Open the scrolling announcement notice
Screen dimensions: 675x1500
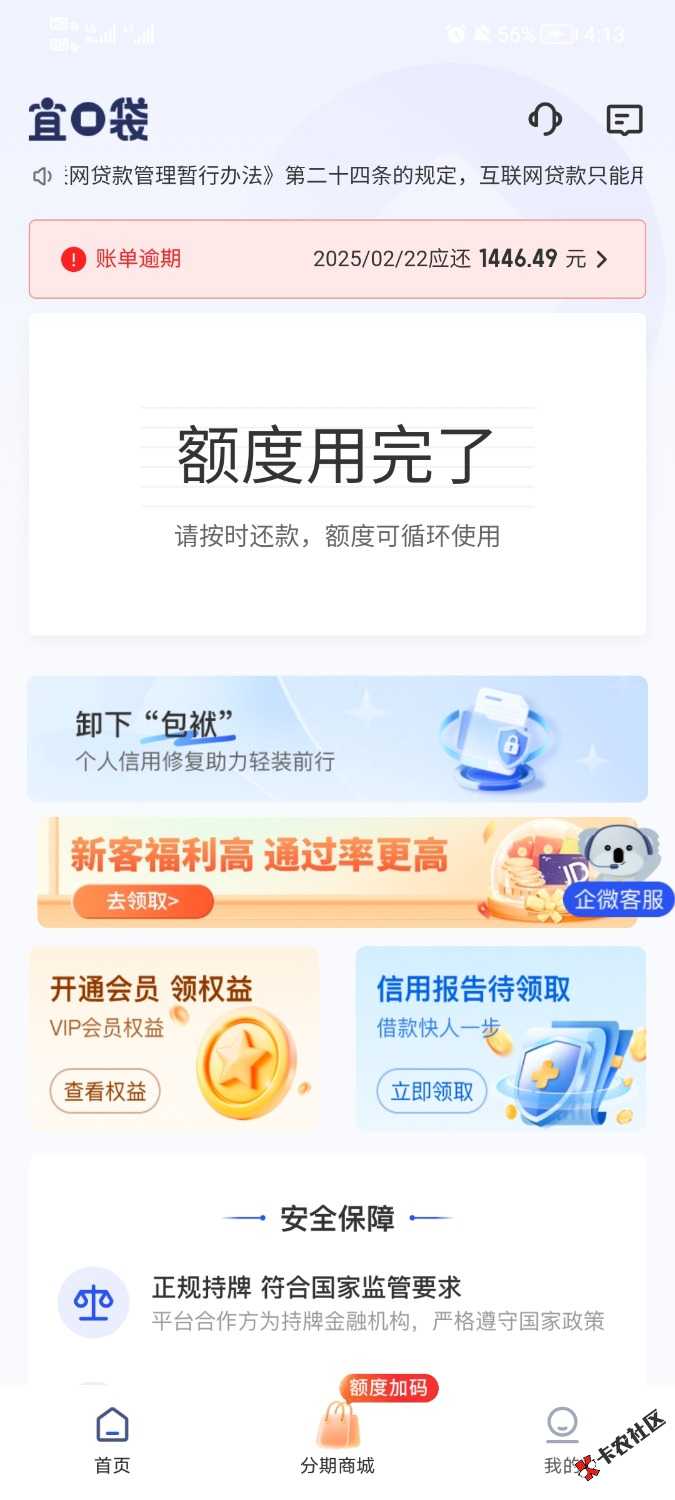pos(340,176)
